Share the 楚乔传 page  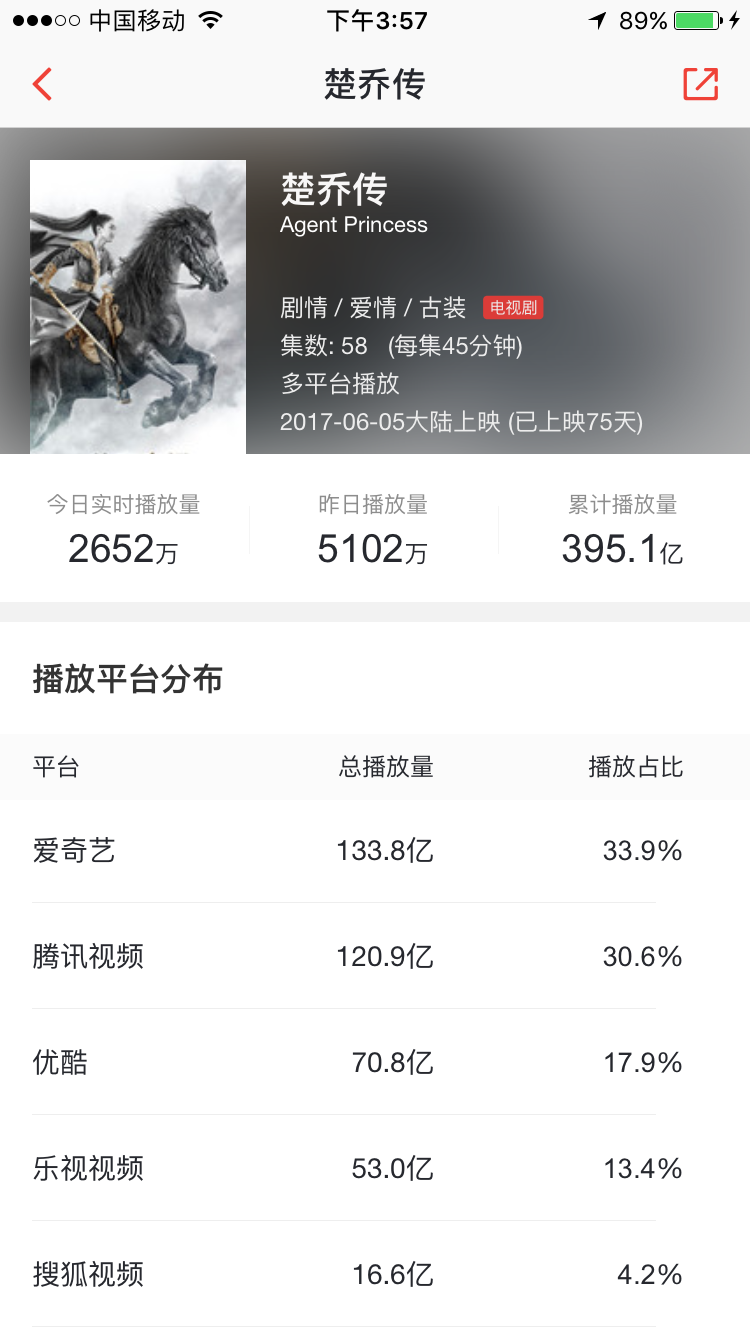700,85
